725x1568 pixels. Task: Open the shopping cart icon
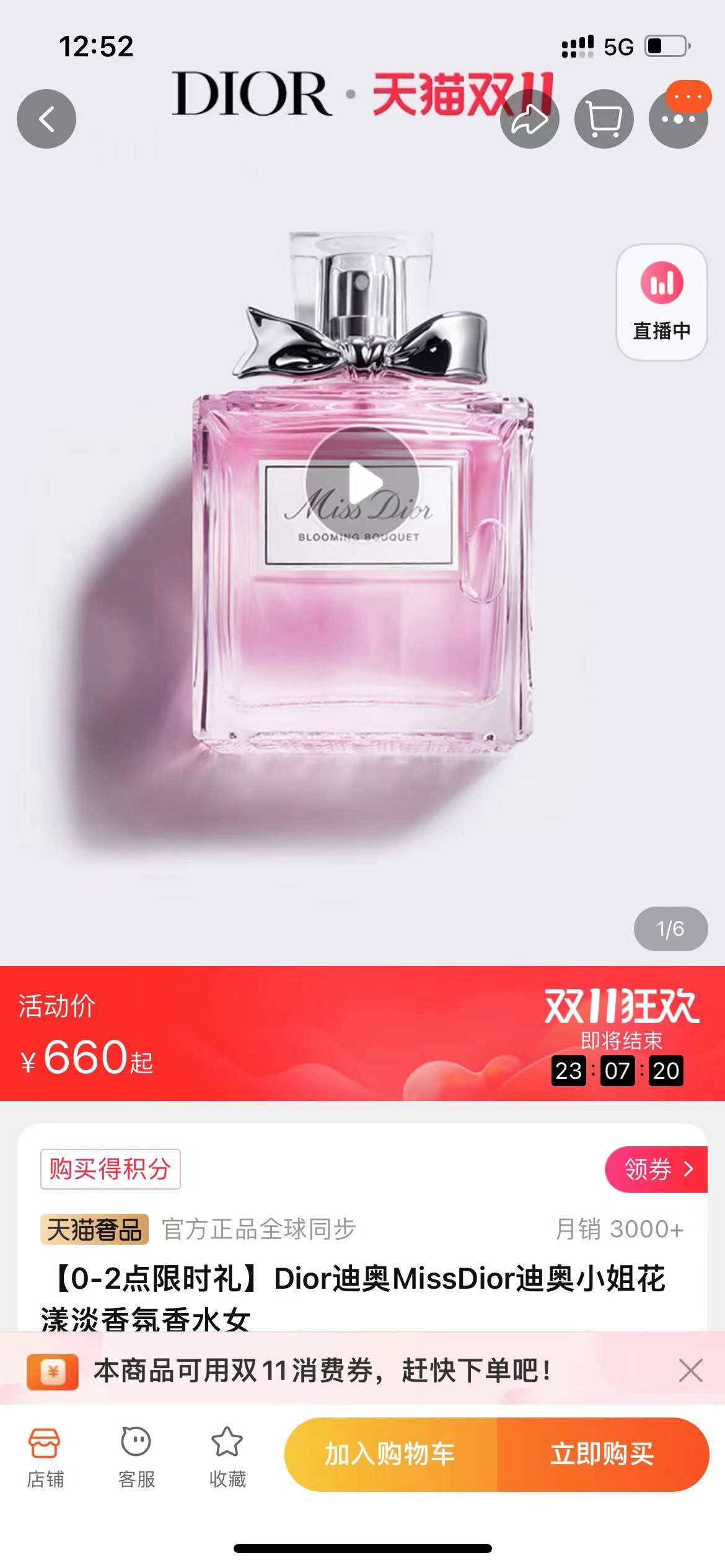[x=604, y=119]
